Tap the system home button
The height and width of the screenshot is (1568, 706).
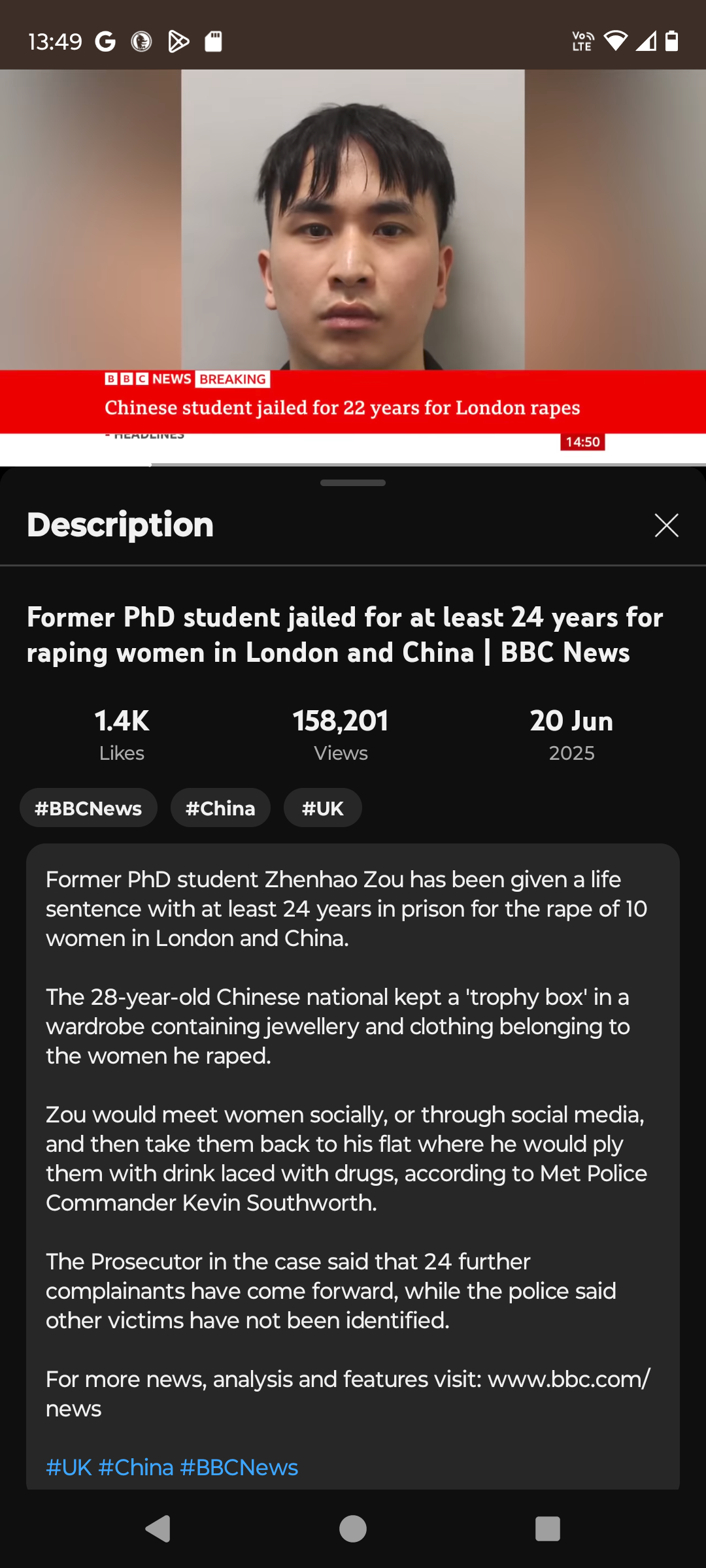click(353, 1529)
